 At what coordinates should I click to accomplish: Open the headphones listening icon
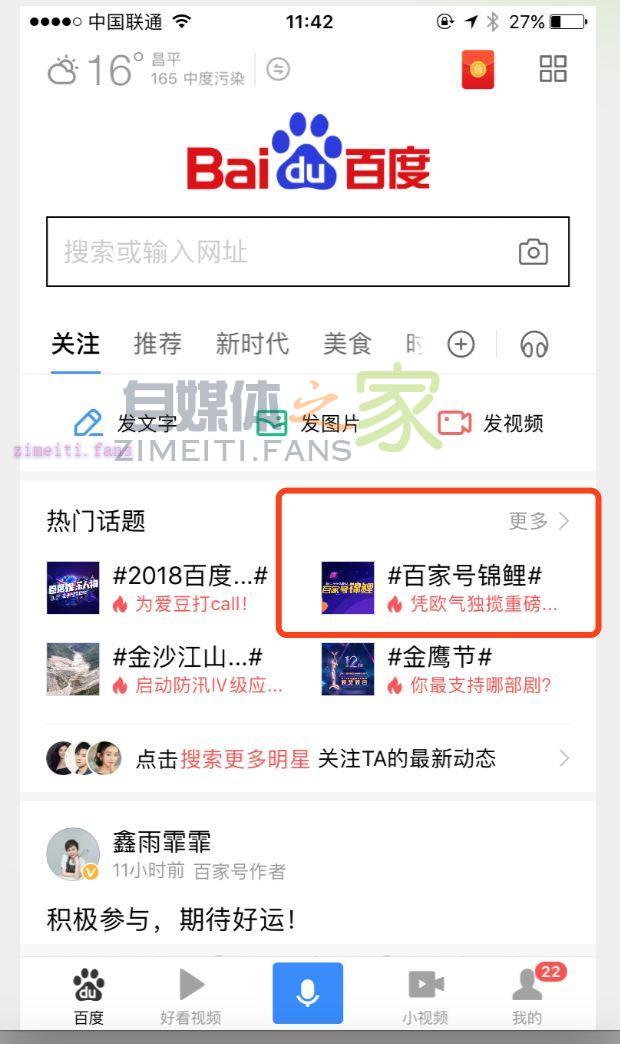[x=534, y=344]
